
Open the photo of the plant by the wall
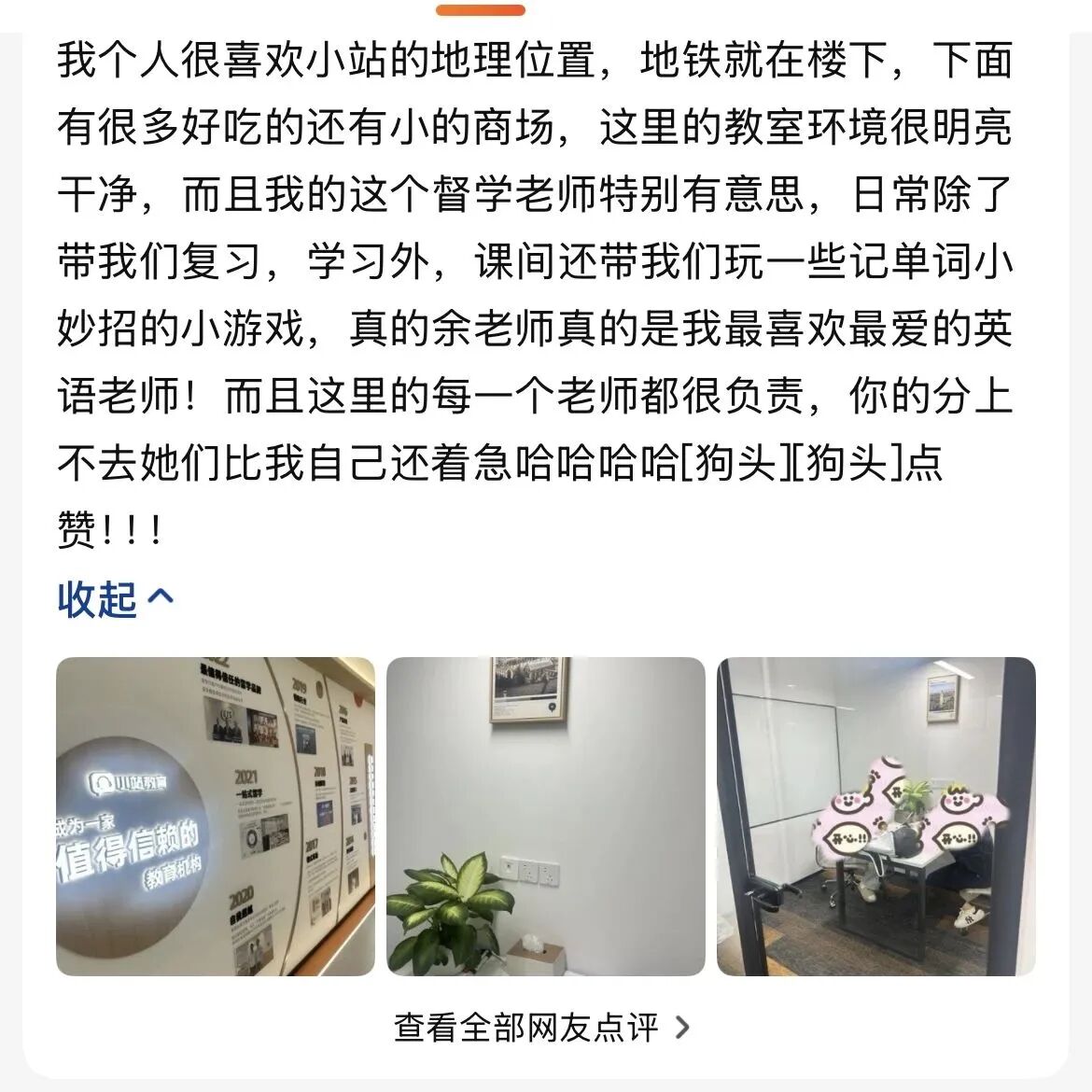[x=546, y=817]
